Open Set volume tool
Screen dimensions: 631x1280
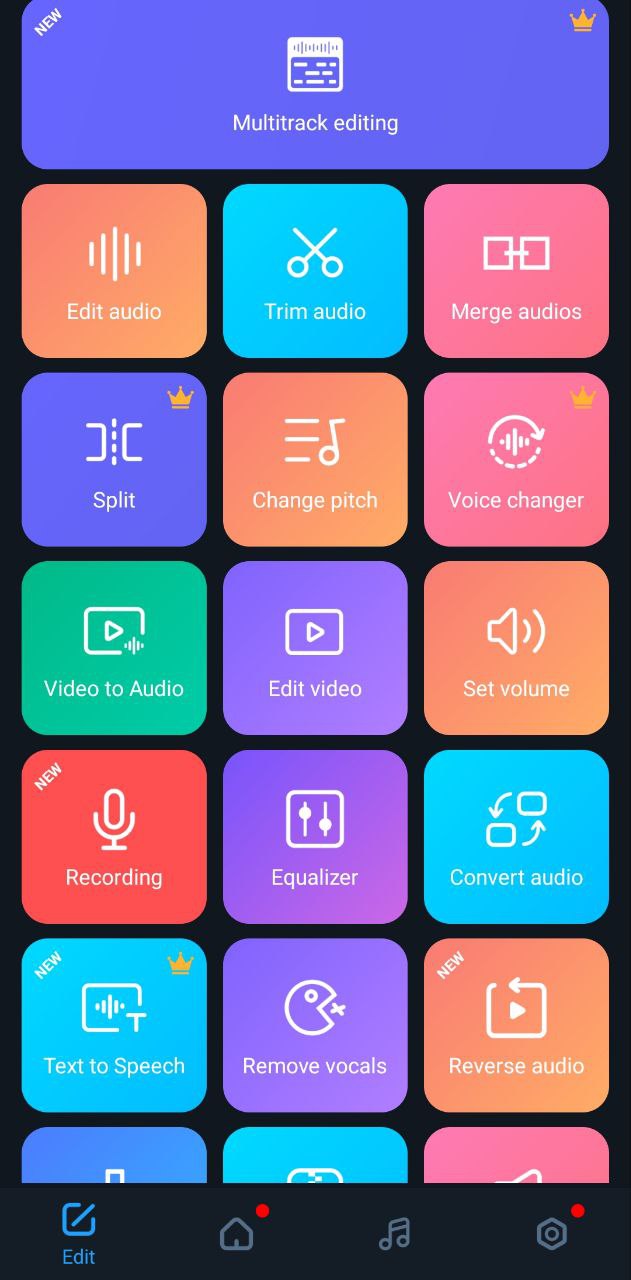pyautogui.click(x=516, y=648)
